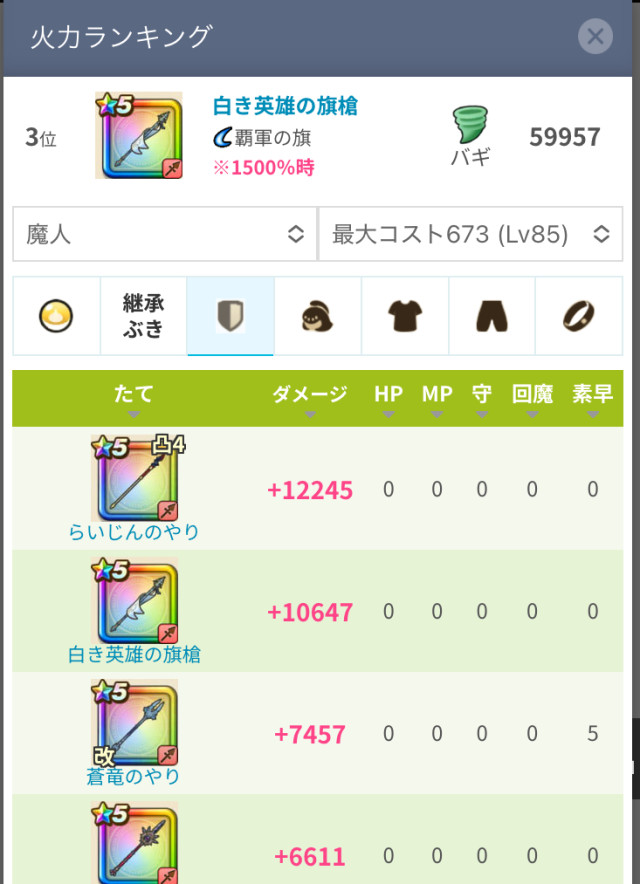640x884 pixels.
Task: Select the pants equipment tab
Action: pyautogui.click(x=491, y=316)
